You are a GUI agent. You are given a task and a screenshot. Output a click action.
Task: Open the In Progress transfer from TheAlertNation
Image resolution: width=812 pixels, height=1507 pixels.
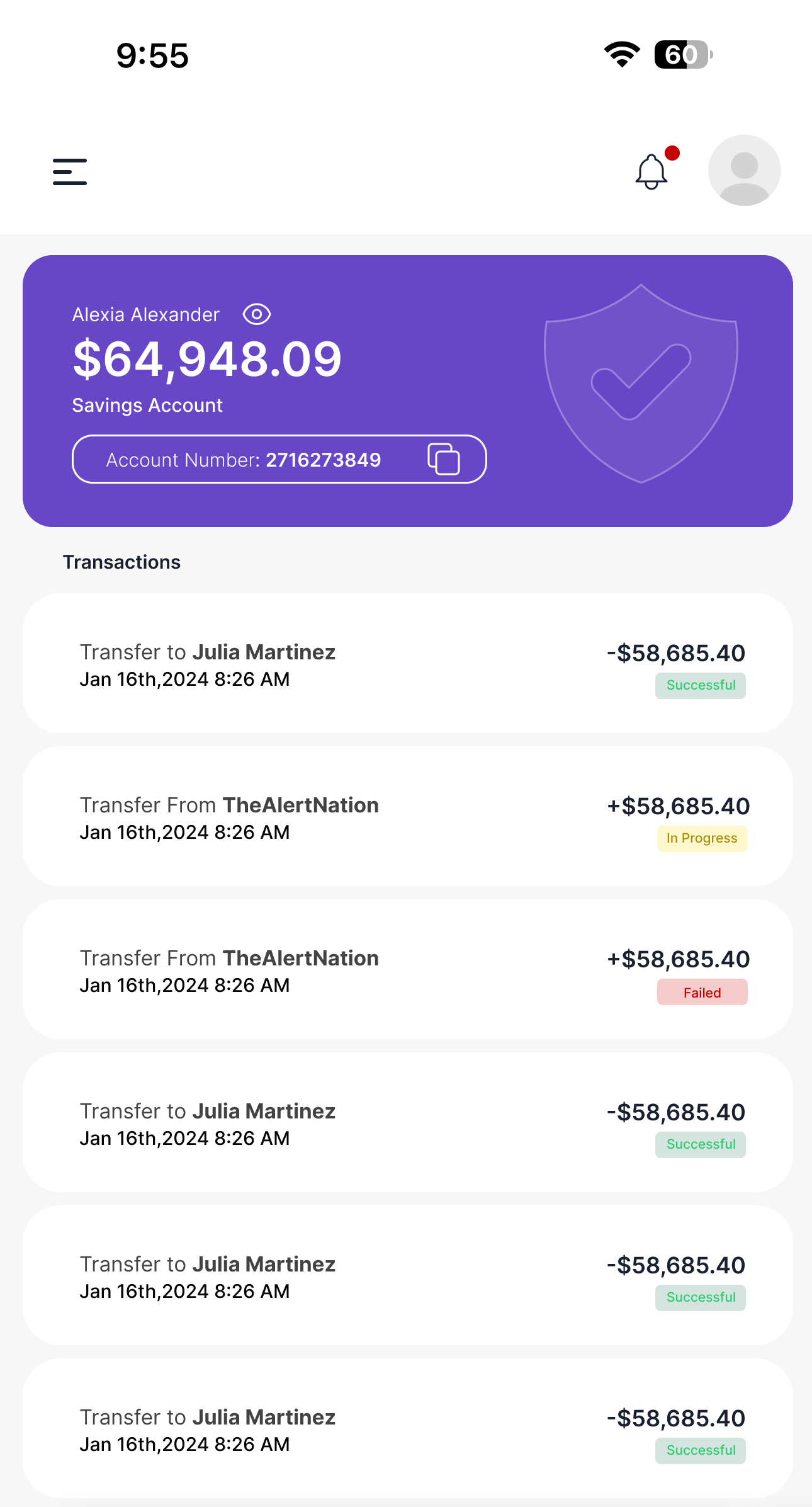[408, 816]
